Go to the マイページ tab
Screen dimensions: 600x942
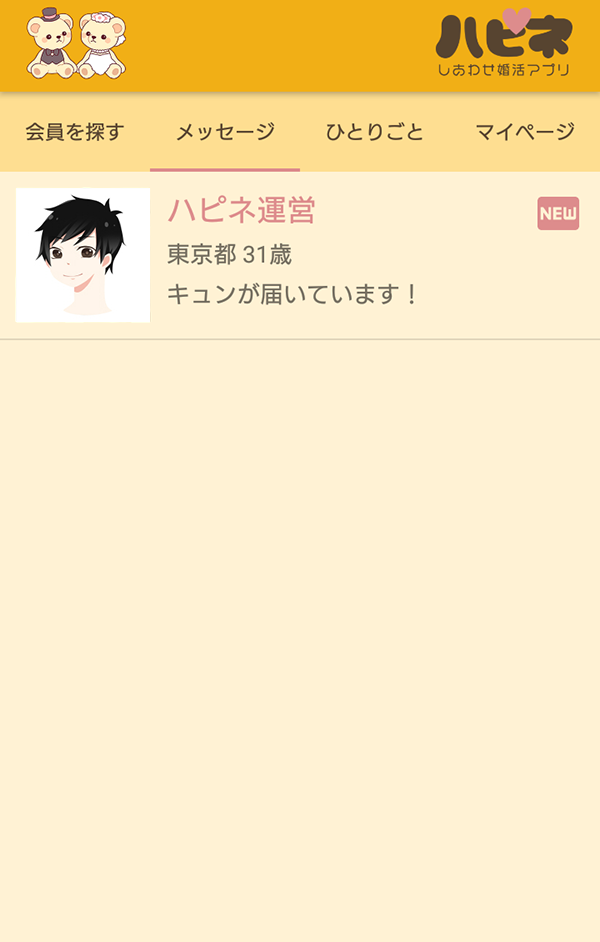[x=525, y=132]
